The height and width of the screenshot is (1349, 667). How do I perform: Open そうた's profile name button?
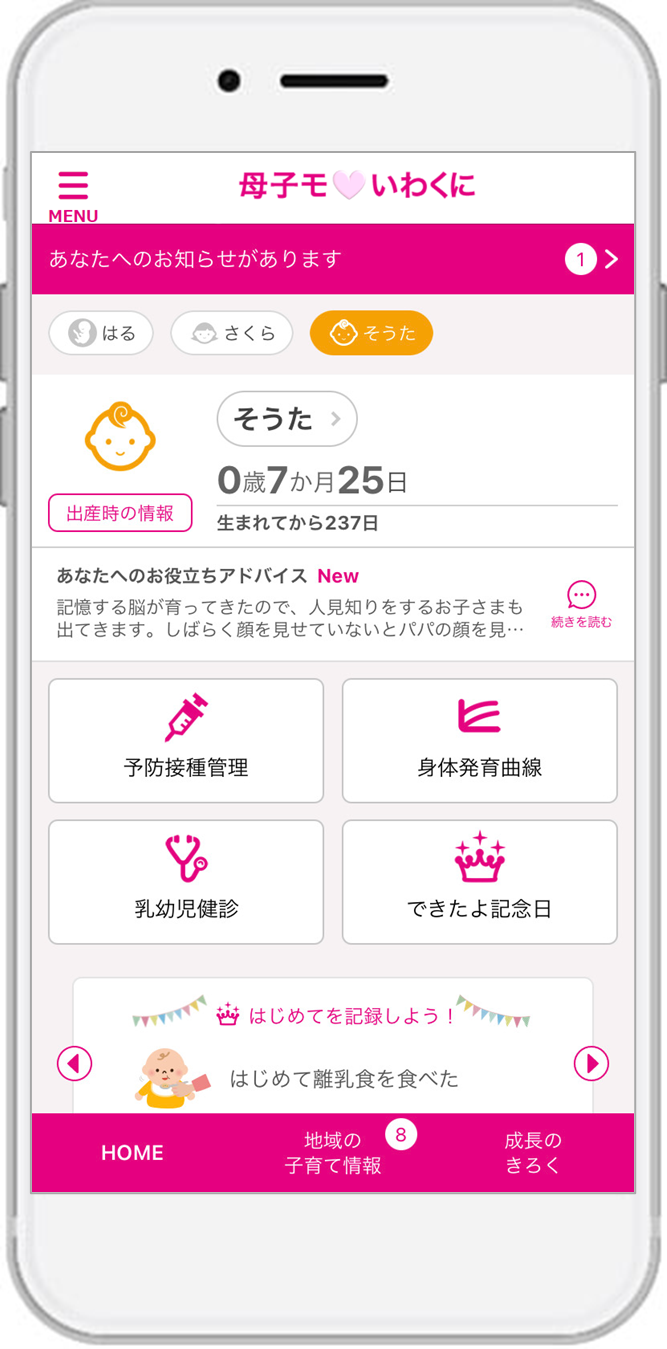click(287, 419)
